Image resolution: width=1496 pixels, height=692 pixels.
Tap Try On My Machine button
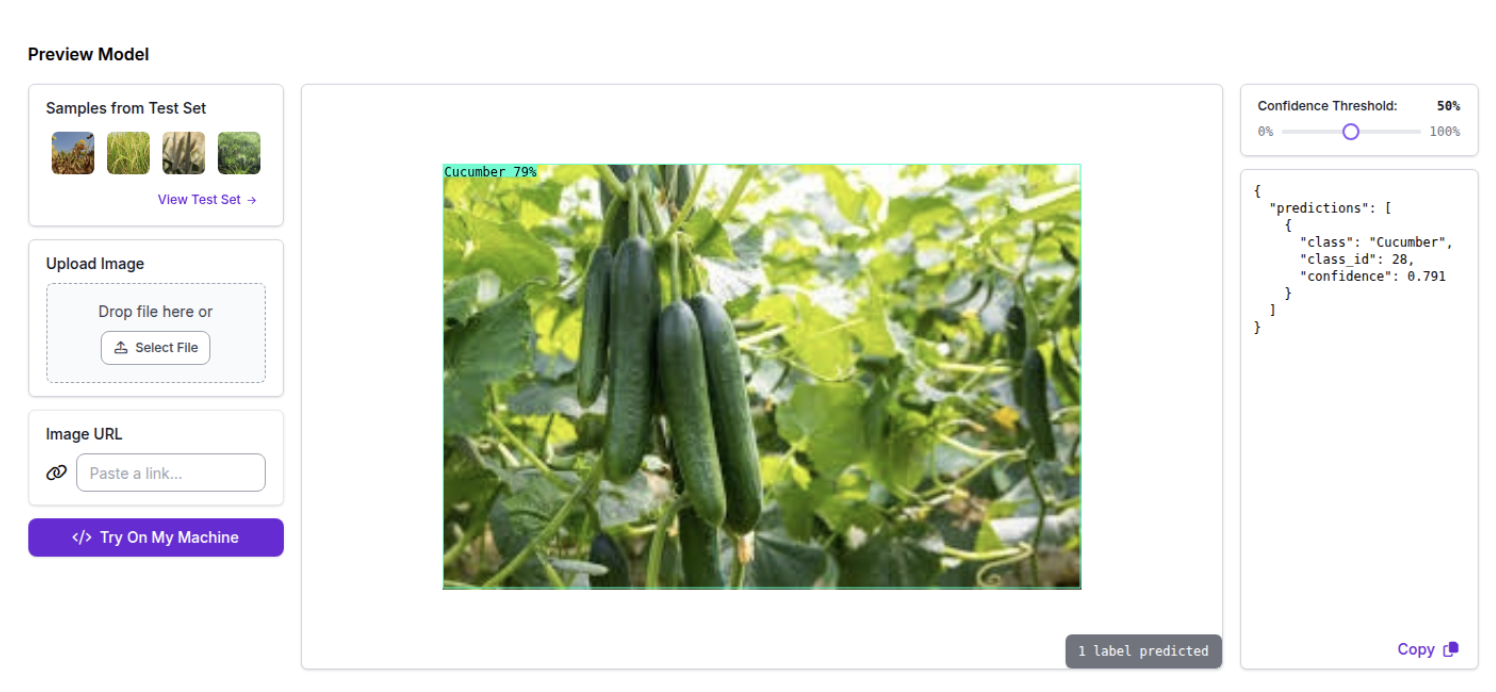tap(156, 537)
